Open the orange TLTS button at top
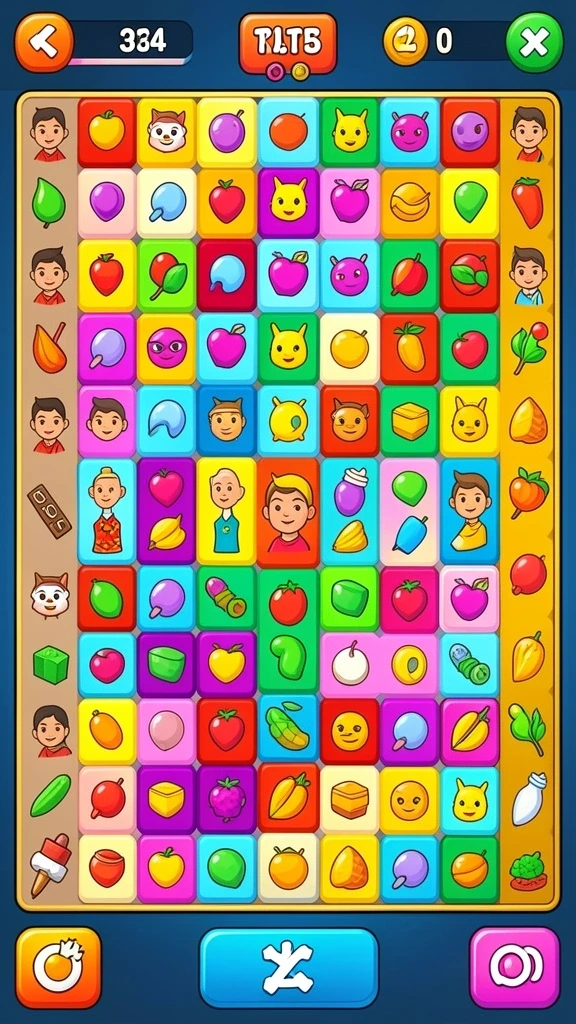Screen dimensions: 576x1024 coord(288,43)
